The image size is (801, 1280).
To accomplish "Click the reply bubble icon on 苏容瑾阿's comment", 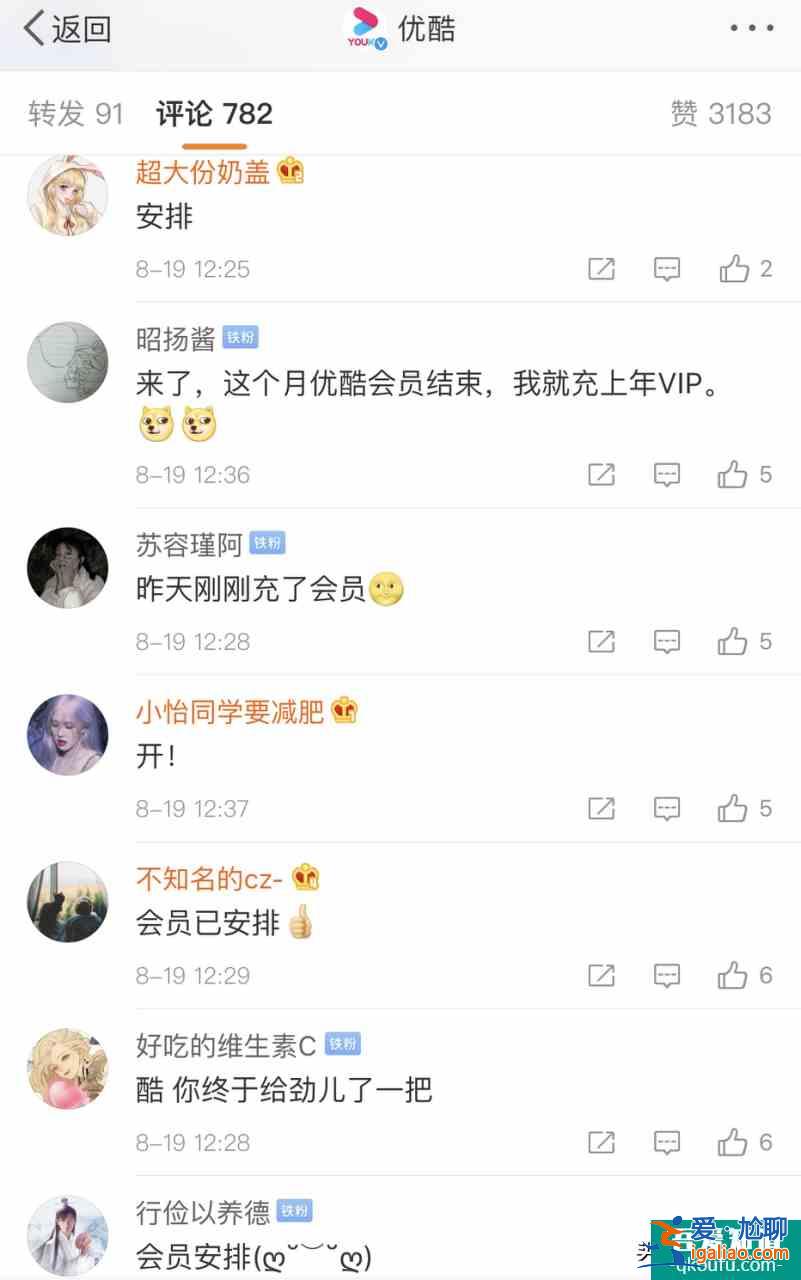I will pyautogui.click(x=666, y=642).
